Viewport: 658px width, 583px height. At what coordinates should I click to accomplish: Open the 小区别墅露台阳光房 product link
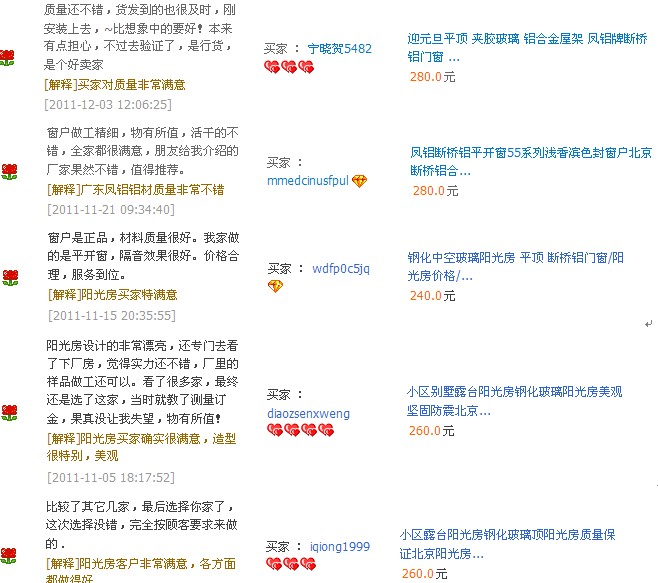[x=513, y=392]
